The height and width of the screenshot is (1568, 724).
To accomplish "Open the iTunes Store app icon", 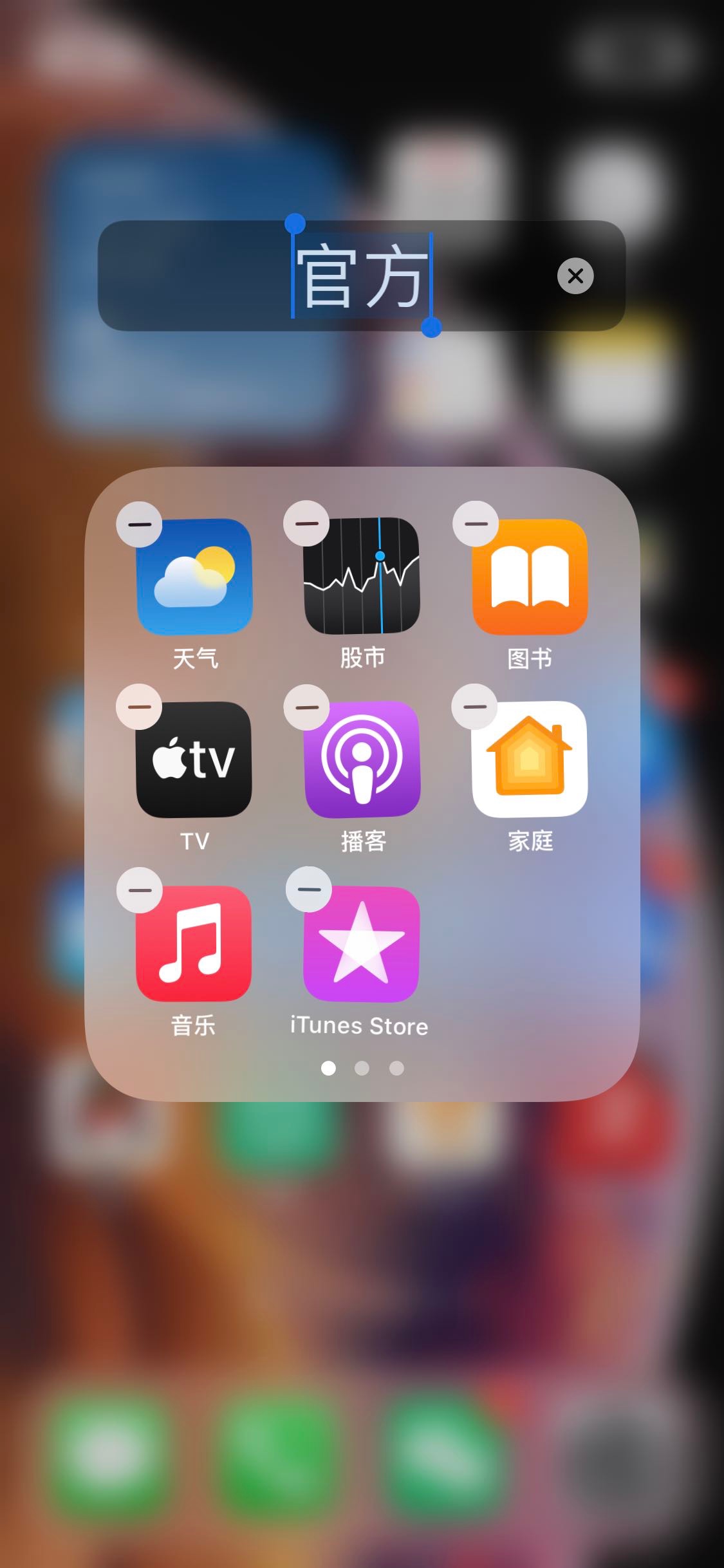I will click(x=362, y=944).
